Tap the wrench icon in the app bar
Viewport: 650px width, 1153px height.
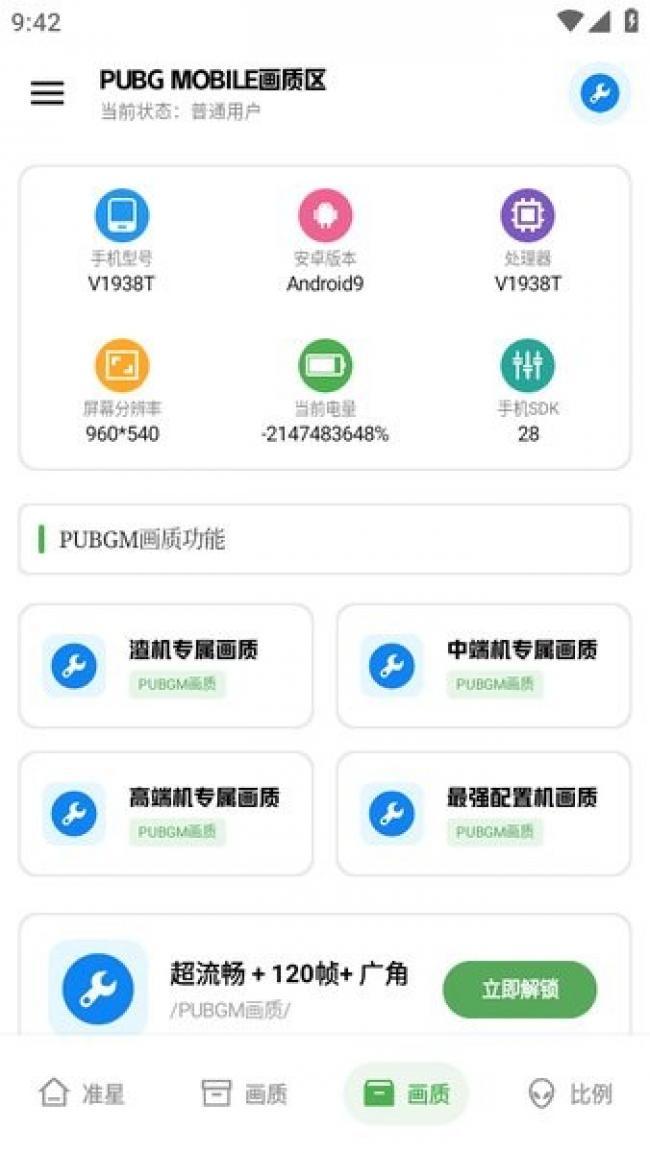[x=599, y=94]
